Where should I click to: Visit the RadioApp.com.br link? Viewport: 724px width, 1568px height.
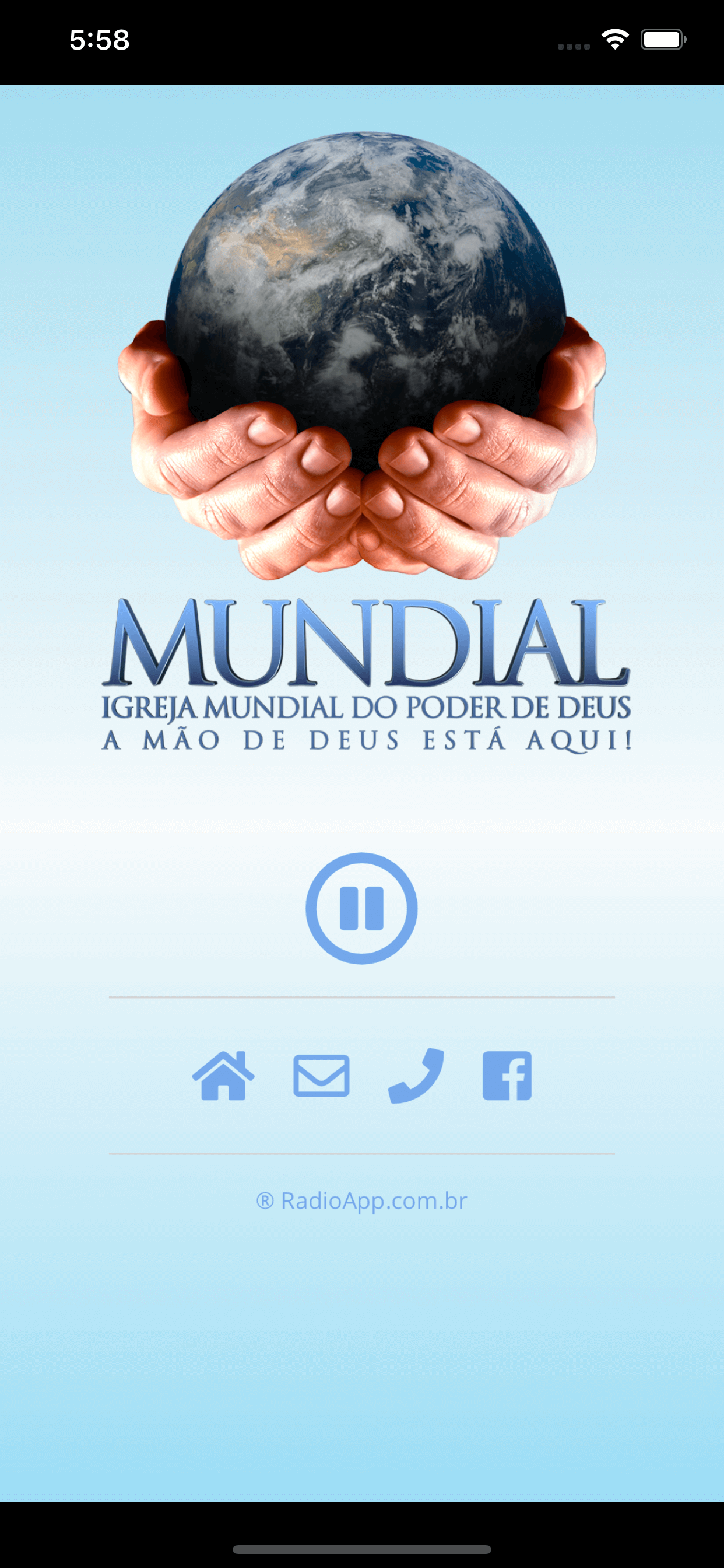[361, 1201]
